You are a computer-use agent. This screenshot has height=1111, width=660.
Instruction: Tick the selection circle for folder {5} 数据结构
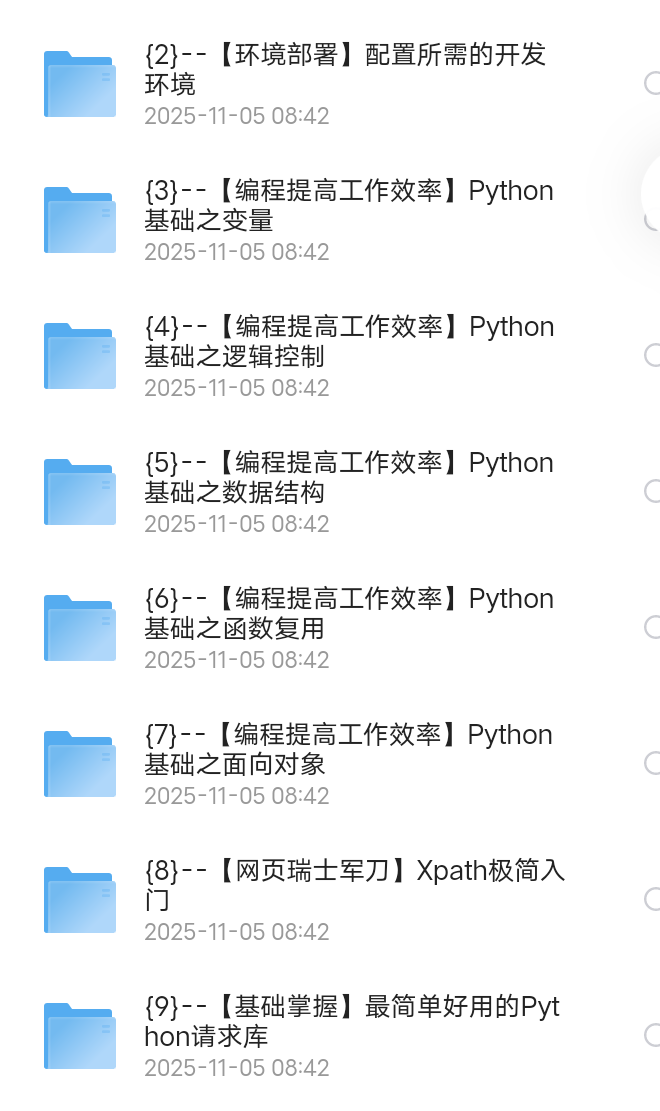click(x=654, y=491)
